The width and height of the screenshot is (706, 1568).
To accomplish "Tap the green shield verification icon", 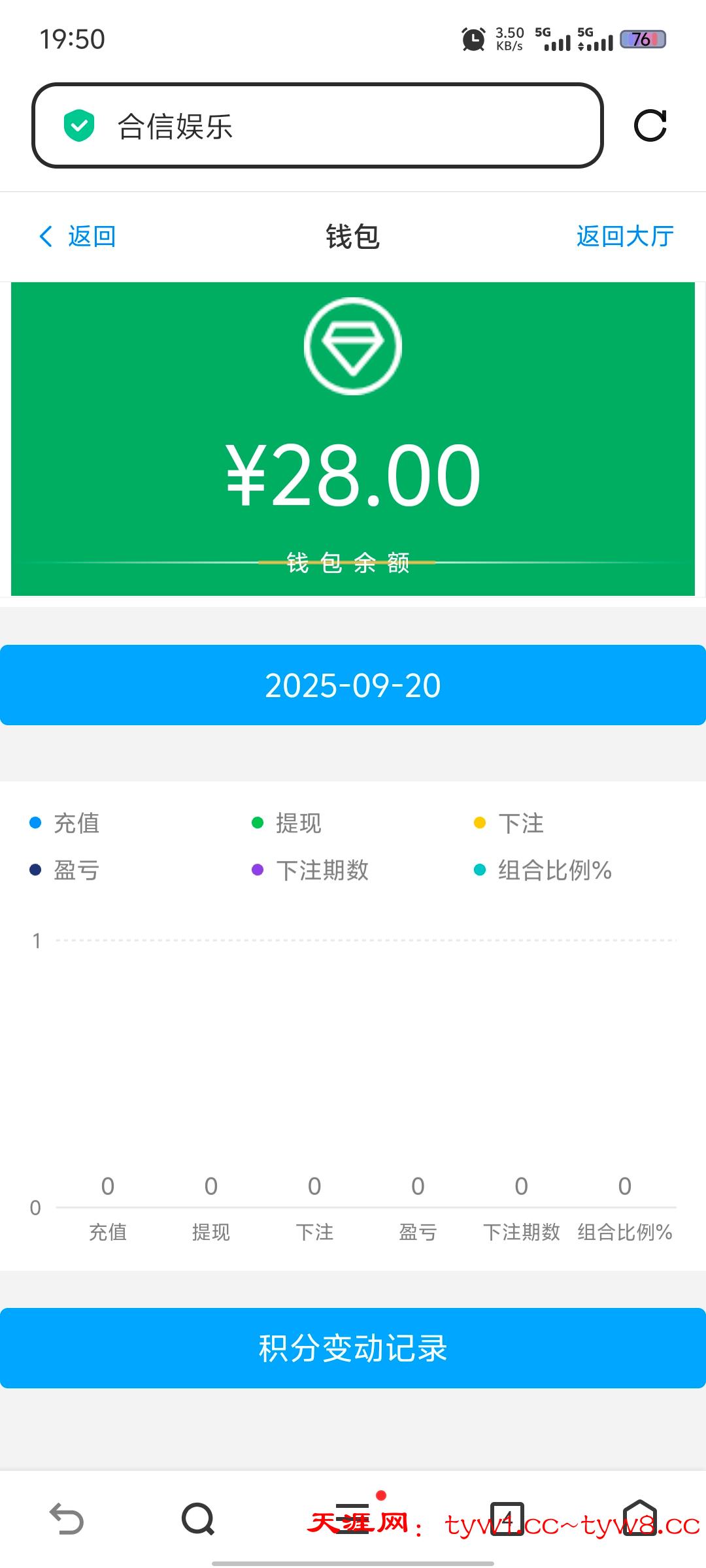I will pyautogui.click(x=78, y=125).
